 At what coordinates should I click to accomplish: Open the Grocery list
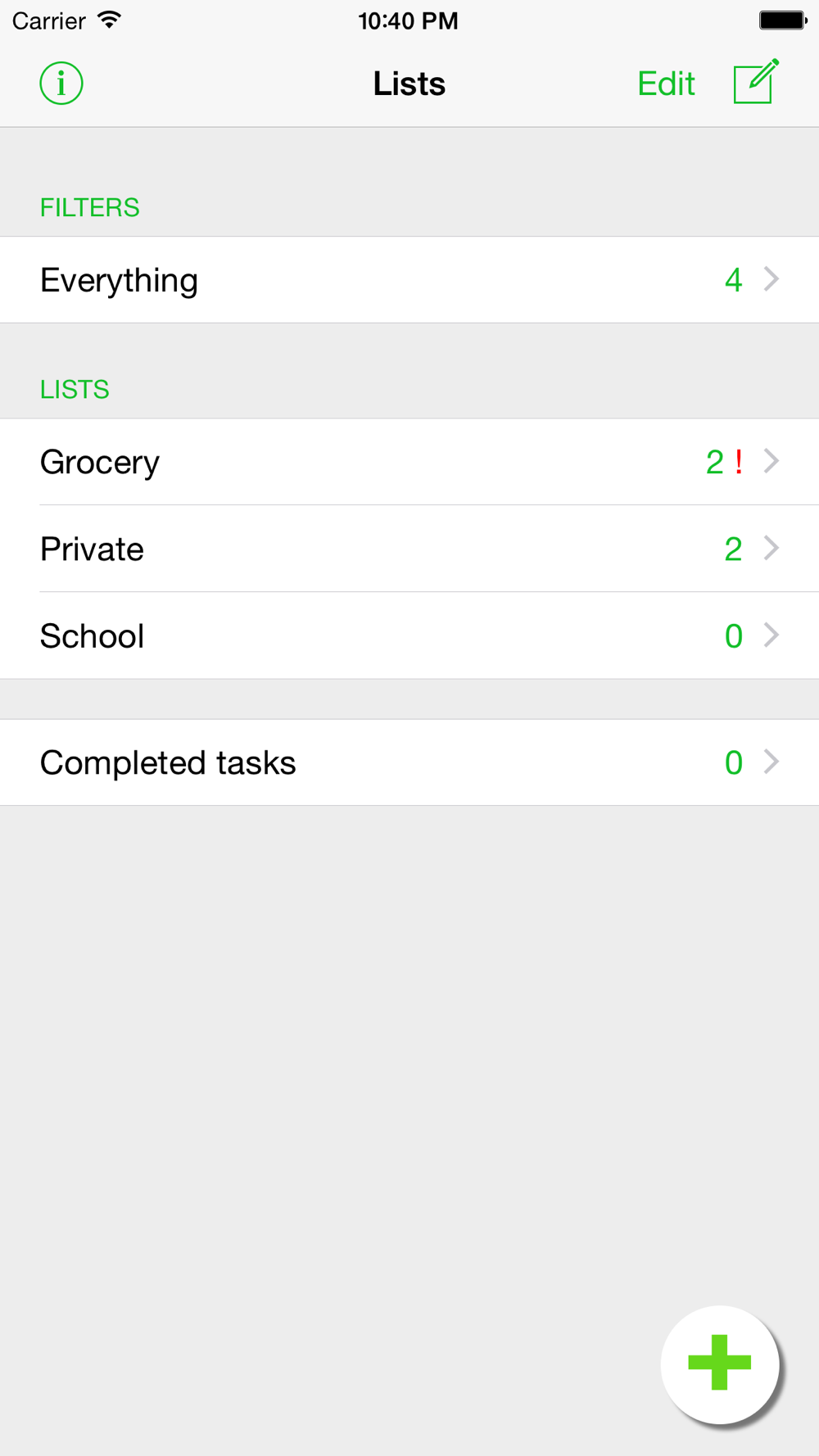point(409,462)
